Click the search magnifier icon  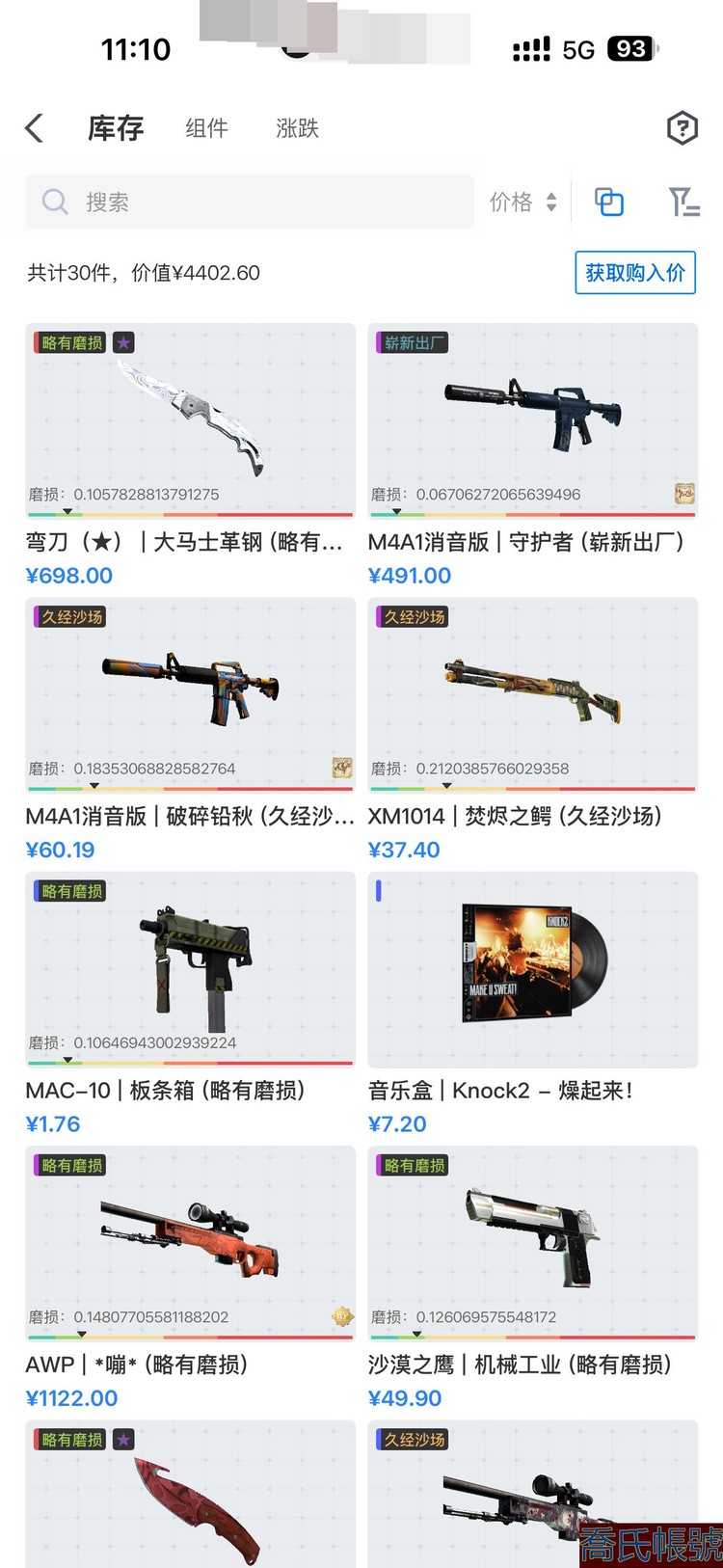[x=54, y=202]
